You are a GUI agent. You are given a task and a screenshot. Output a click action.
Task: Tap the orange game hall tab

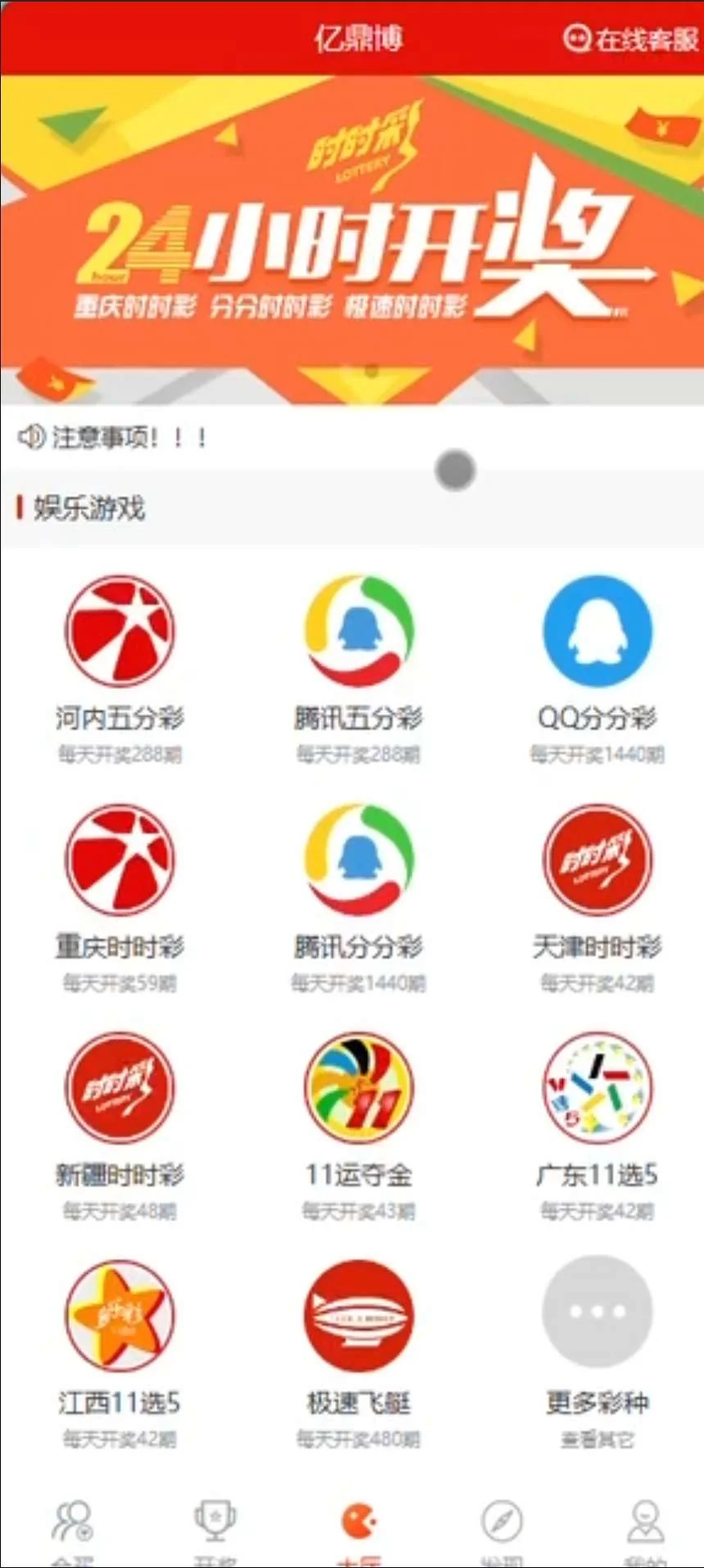358,1527
